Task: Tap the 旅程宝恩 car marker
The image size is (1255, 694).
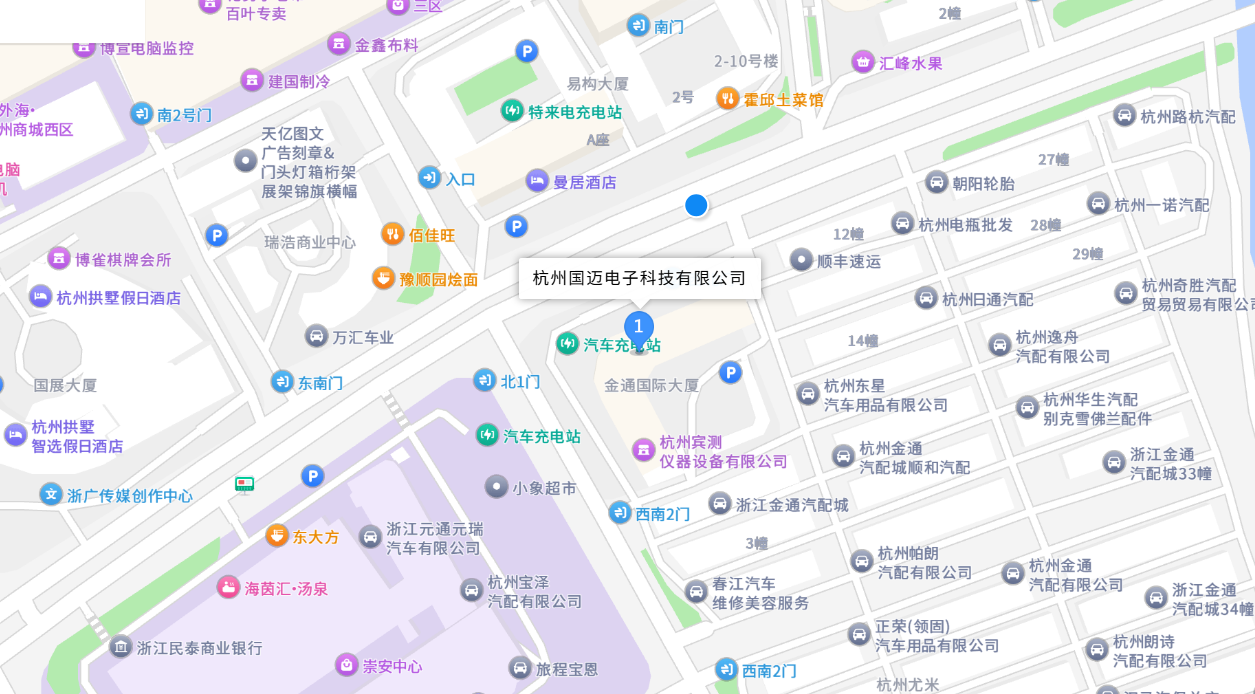Action: pyautogui.click(x=519, y=668)
